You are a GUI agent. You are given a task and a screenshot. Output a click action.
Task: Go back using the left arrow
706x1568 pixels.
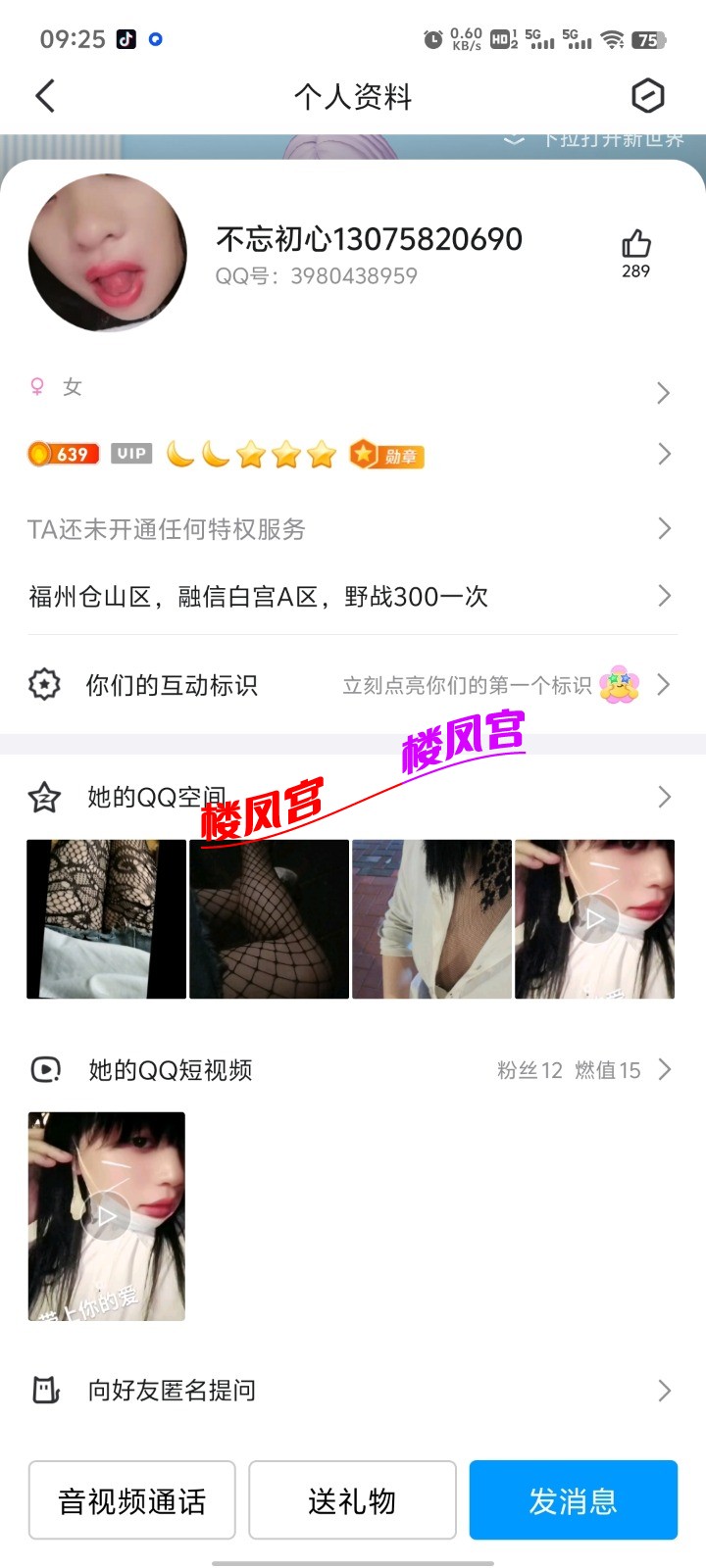click(43, 96)
